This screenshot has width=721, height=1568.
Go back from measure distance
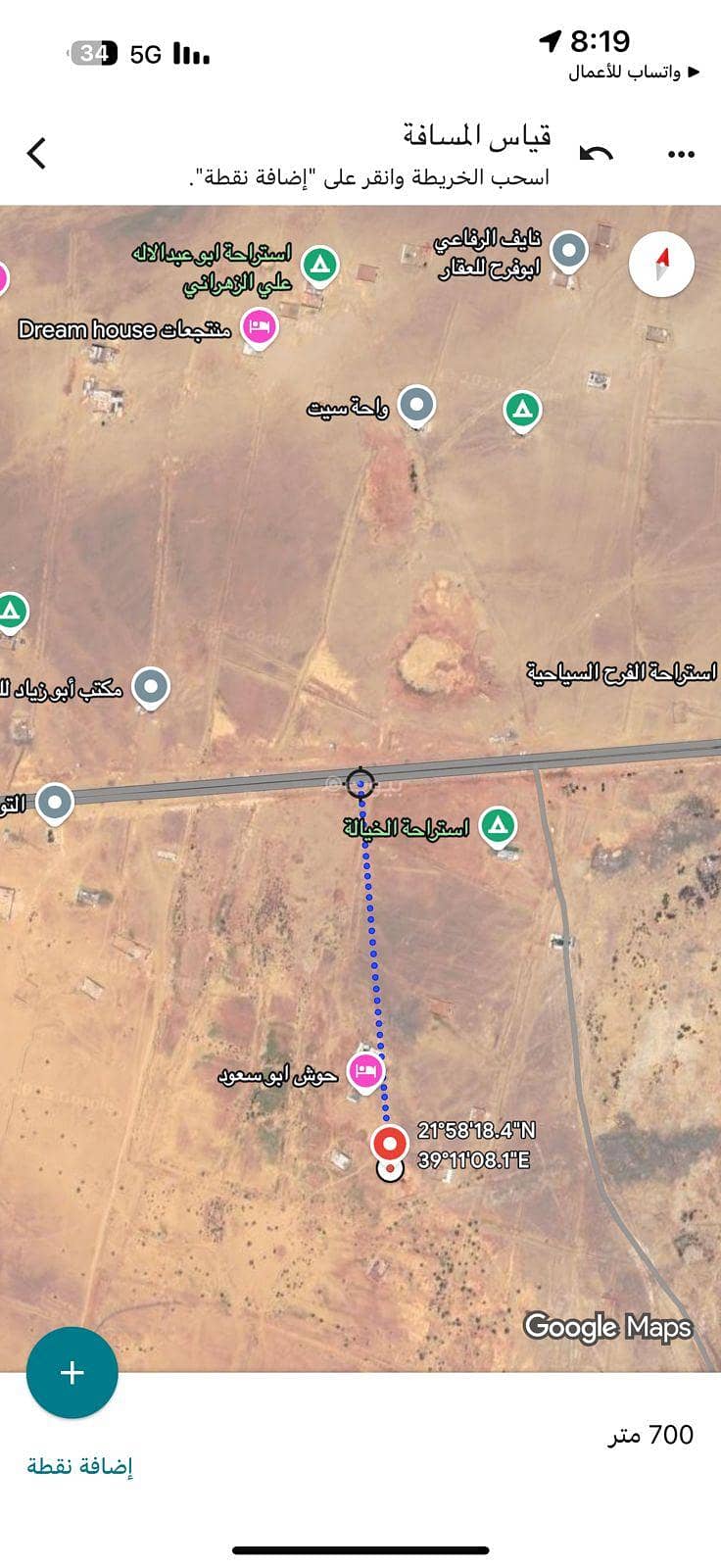coord(36,154)
